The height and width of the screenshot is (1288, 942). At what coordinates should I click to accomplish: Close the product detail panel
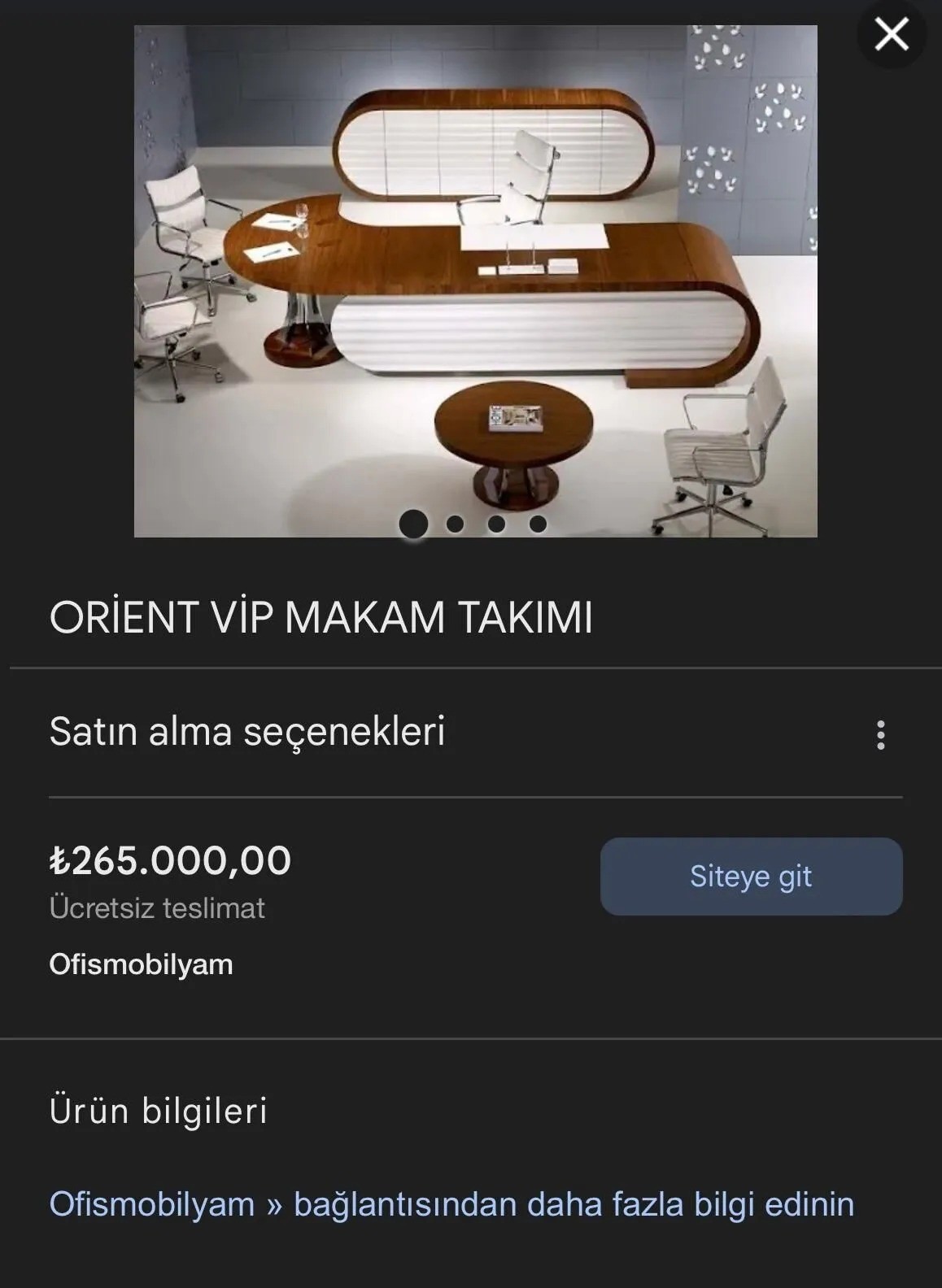[892, 35]
